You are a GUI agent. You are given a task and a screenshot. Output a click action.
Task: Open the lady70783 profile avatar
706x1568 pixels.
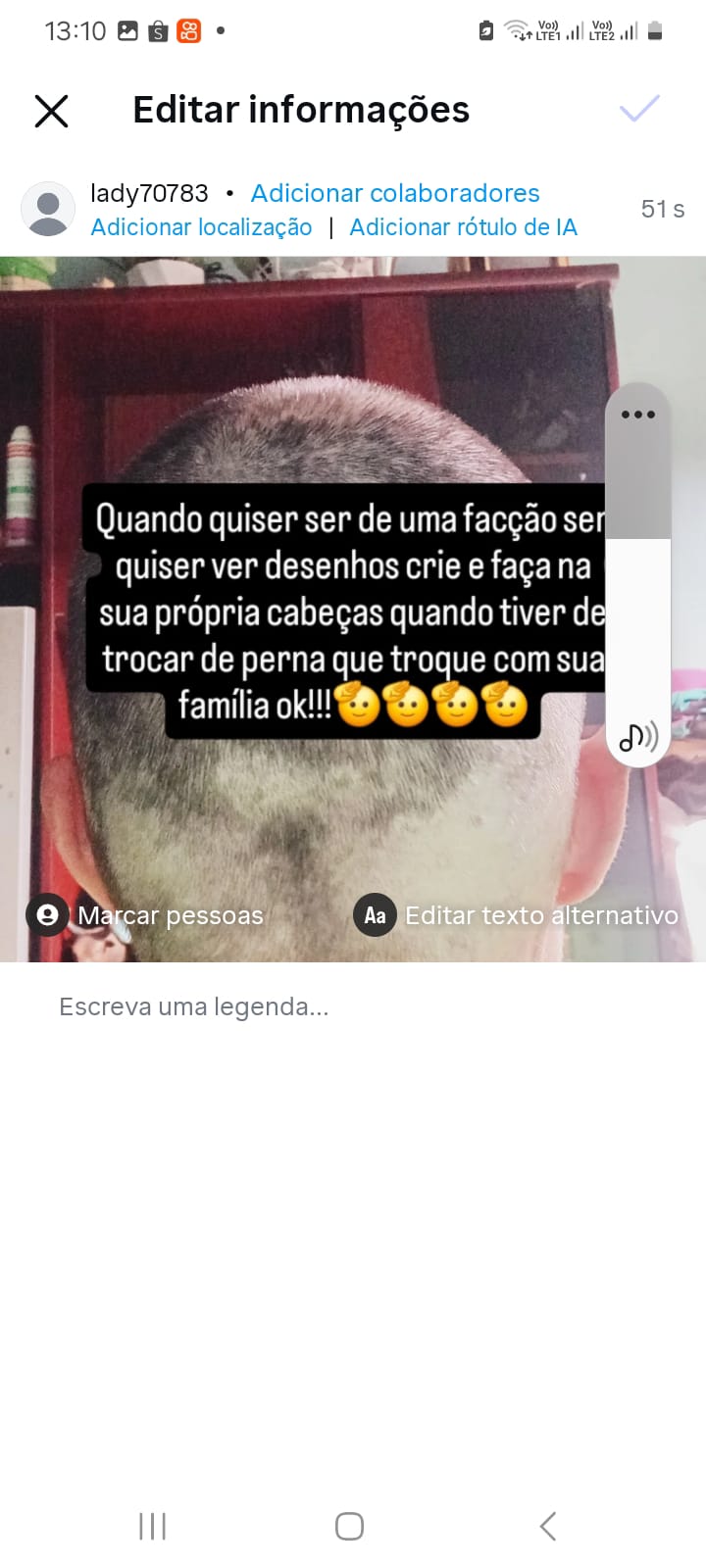click(48, 209)
